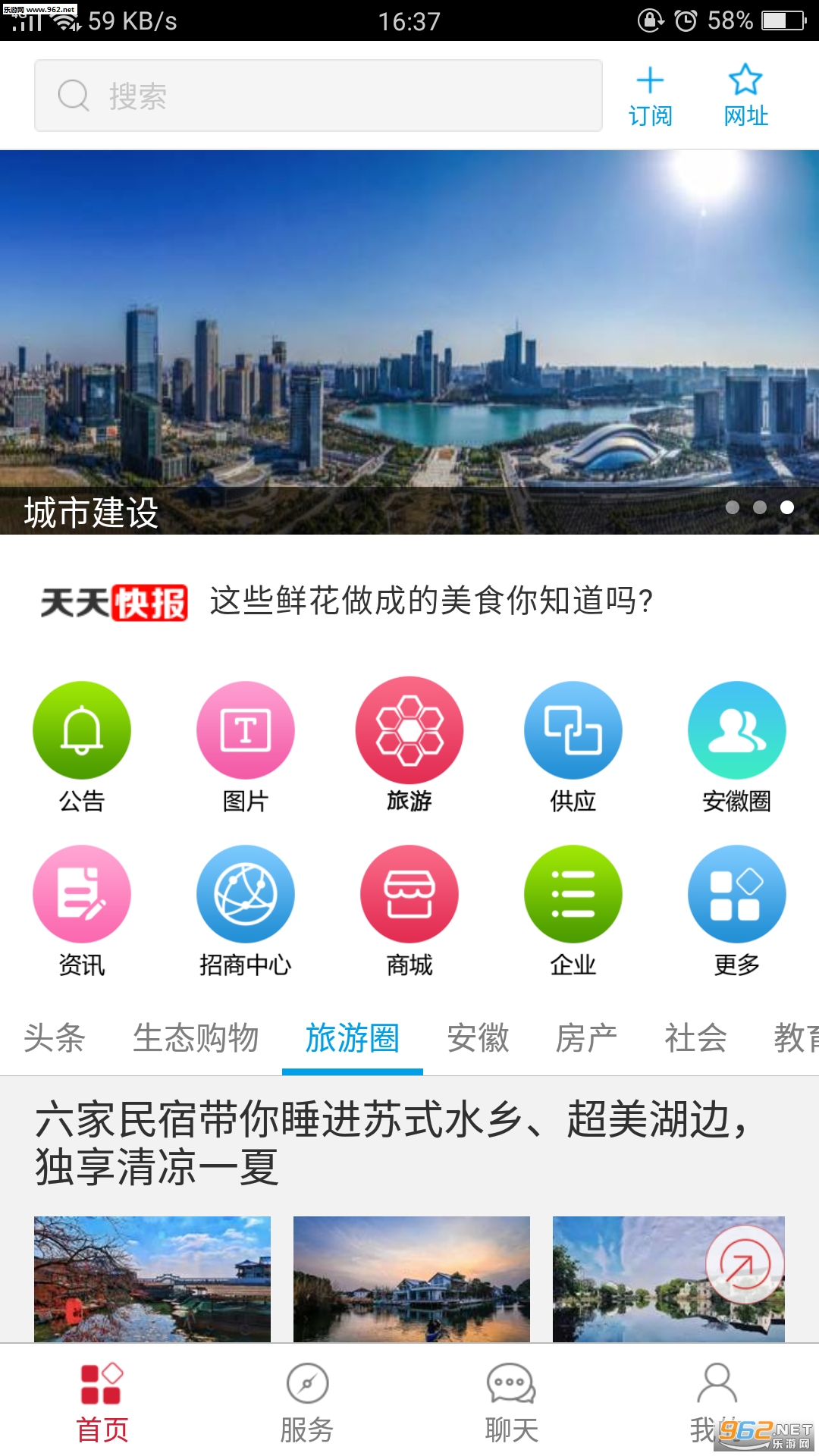Open the 企业 enterprise list
The image size is (819, 1456).
tap(573, 894)
